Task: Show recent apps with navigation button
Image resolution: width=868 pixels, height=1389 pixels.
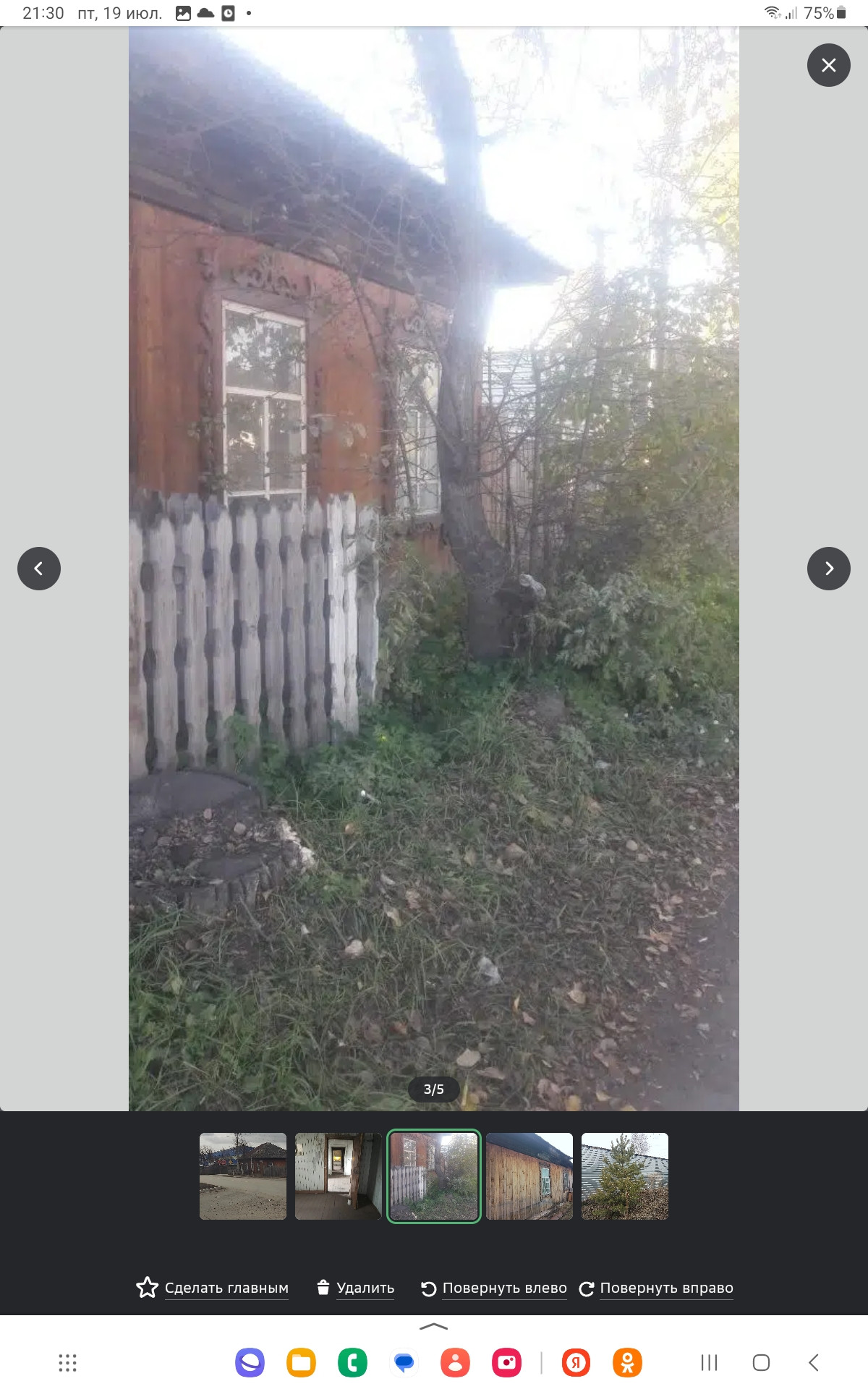Action: tap(709, 1363)
